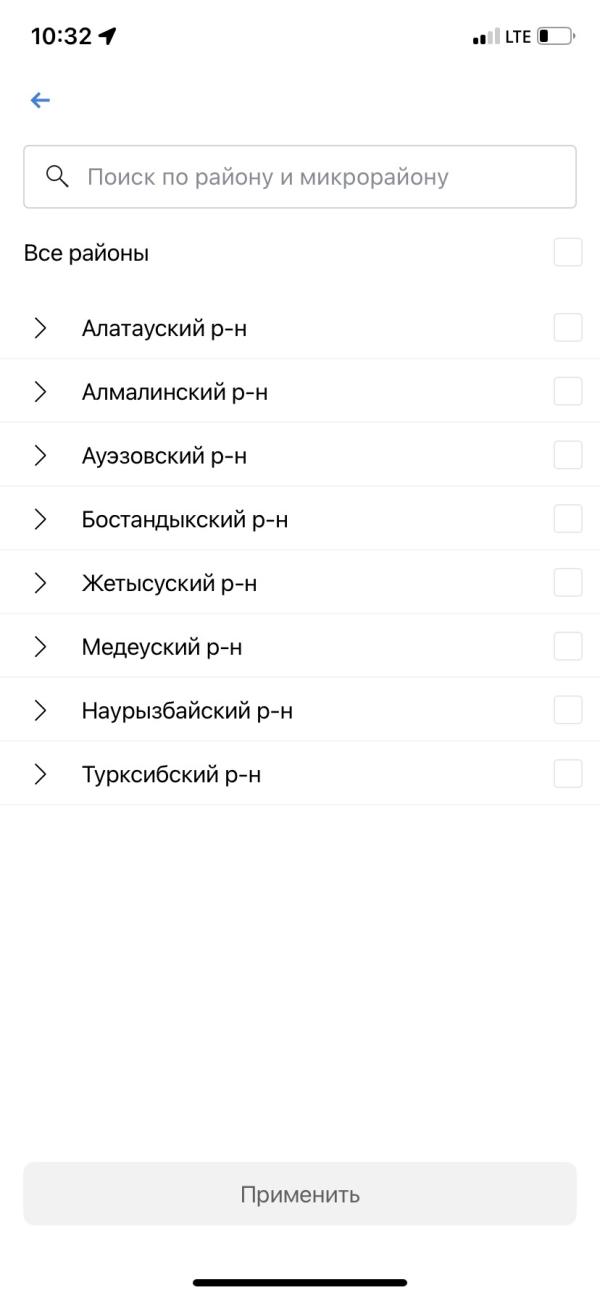
Task: Tick the Медеуский р-н checkbox
Action: pyautogui.click(x=568, y=646)
